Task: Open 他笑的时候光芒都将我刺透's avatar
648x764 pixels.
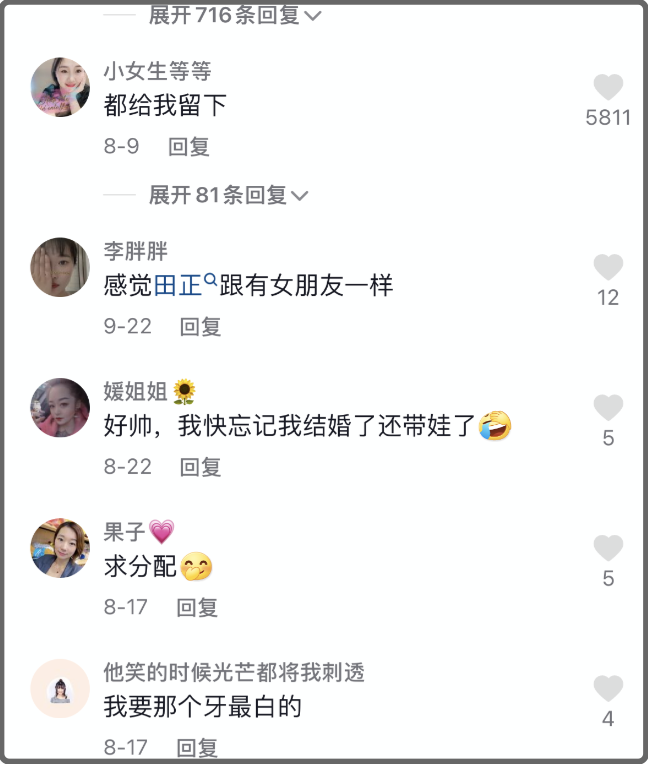Action: (61, 688)
